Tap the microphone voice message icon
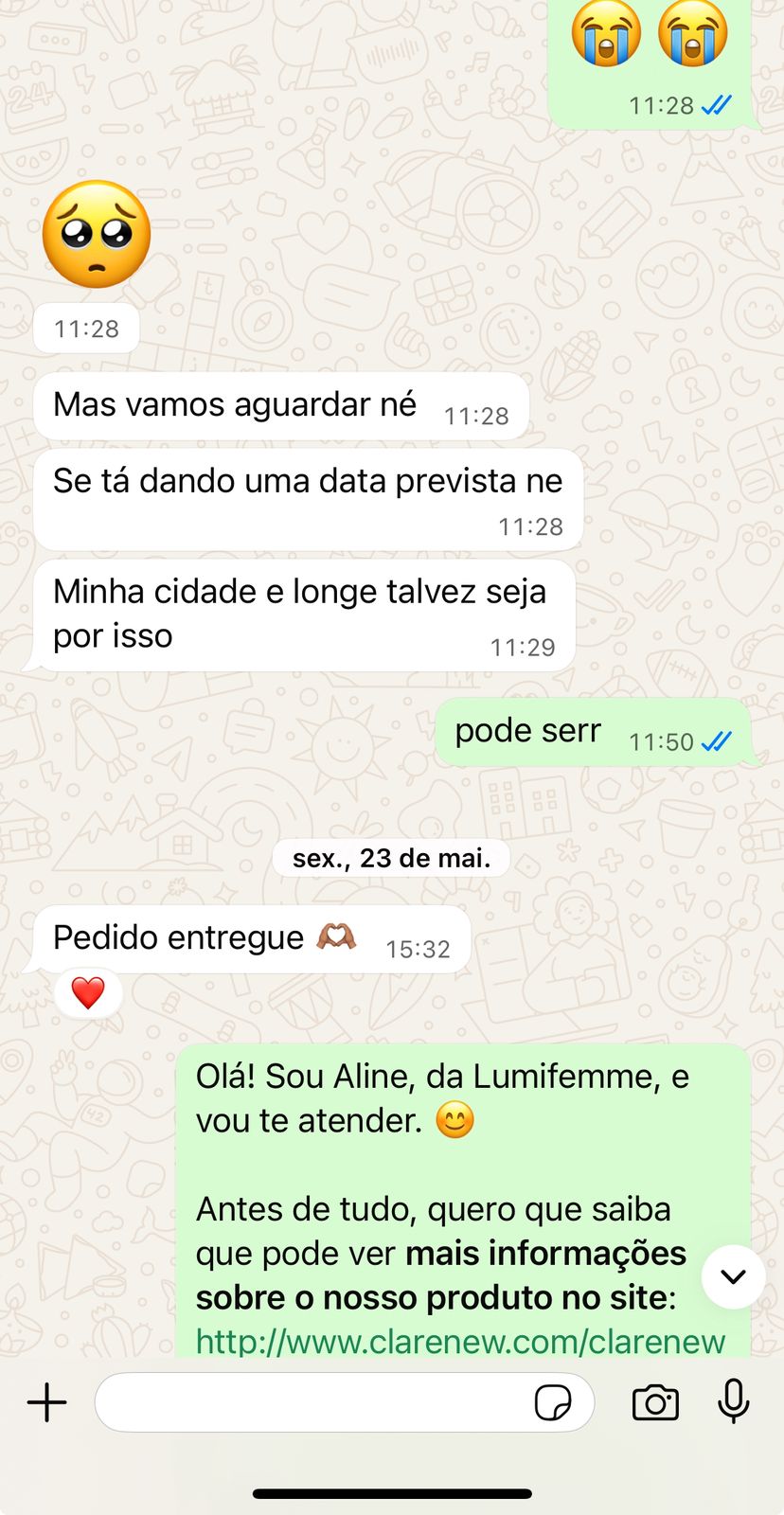Image resolution: width=784 pixels, height=1515 pixels. (734, 1402)
